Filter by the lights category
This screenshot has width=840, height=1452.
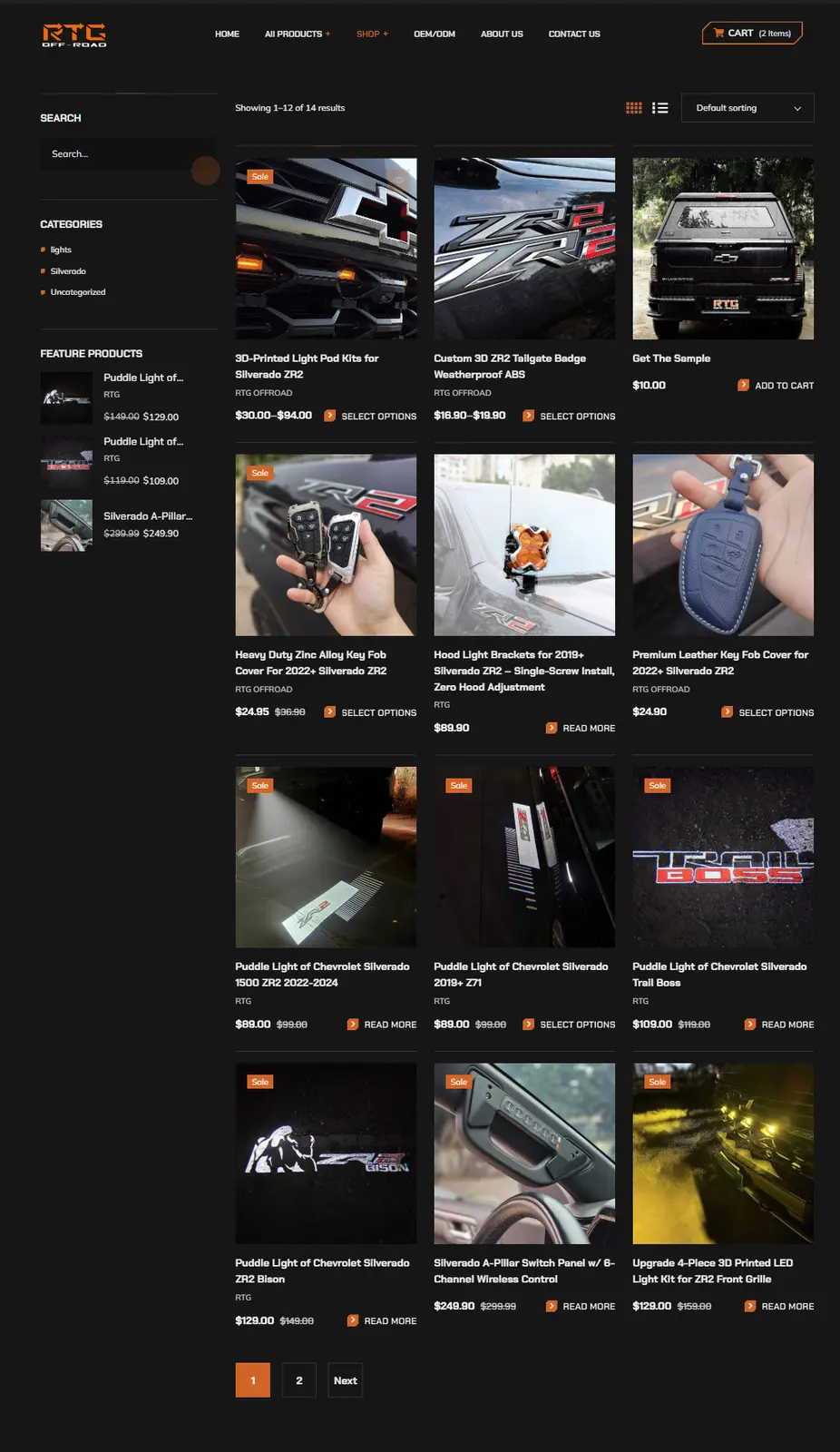click(61, 250)
